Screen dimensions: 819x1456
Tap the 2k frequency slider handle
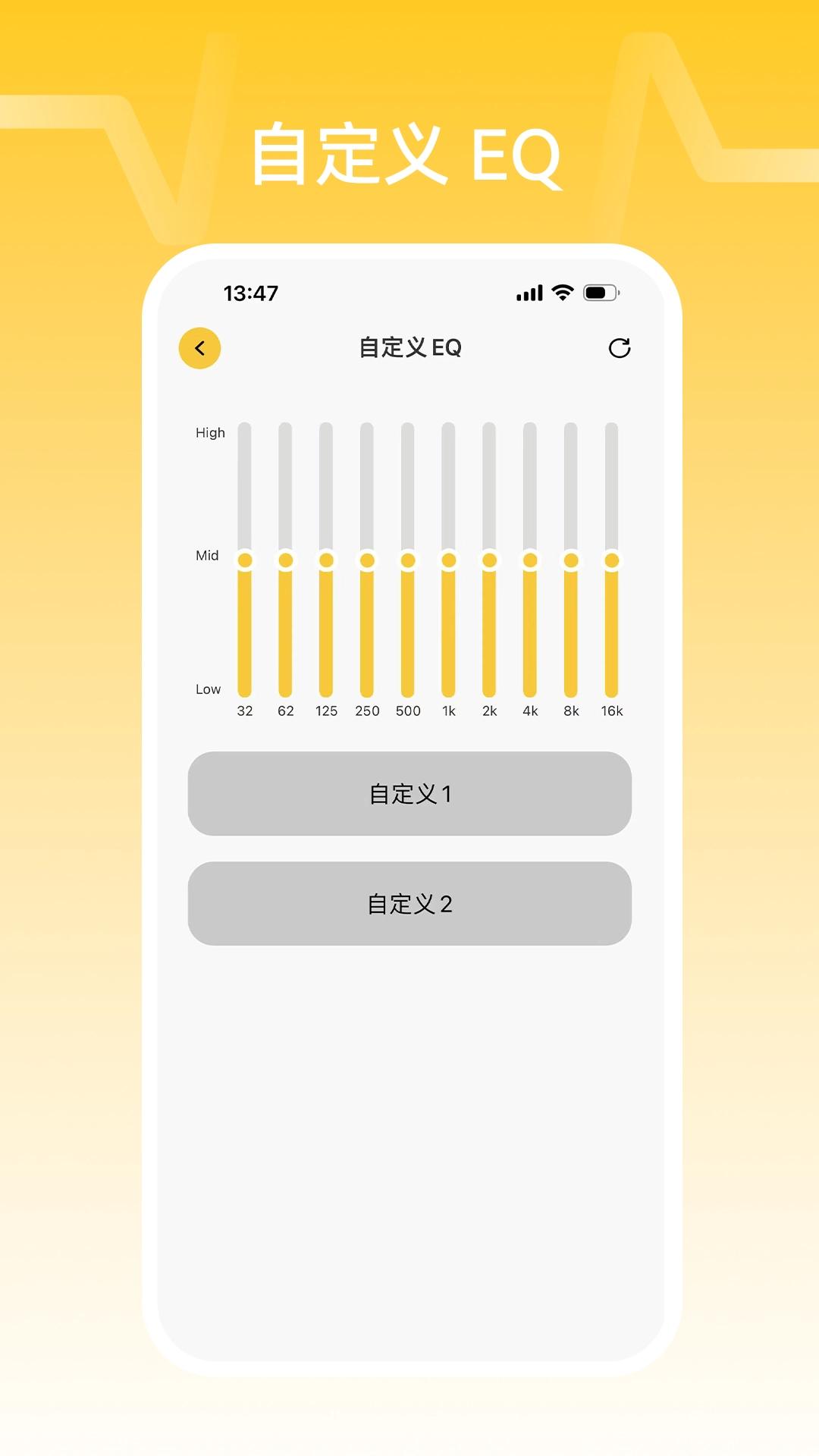click(490, 561)
